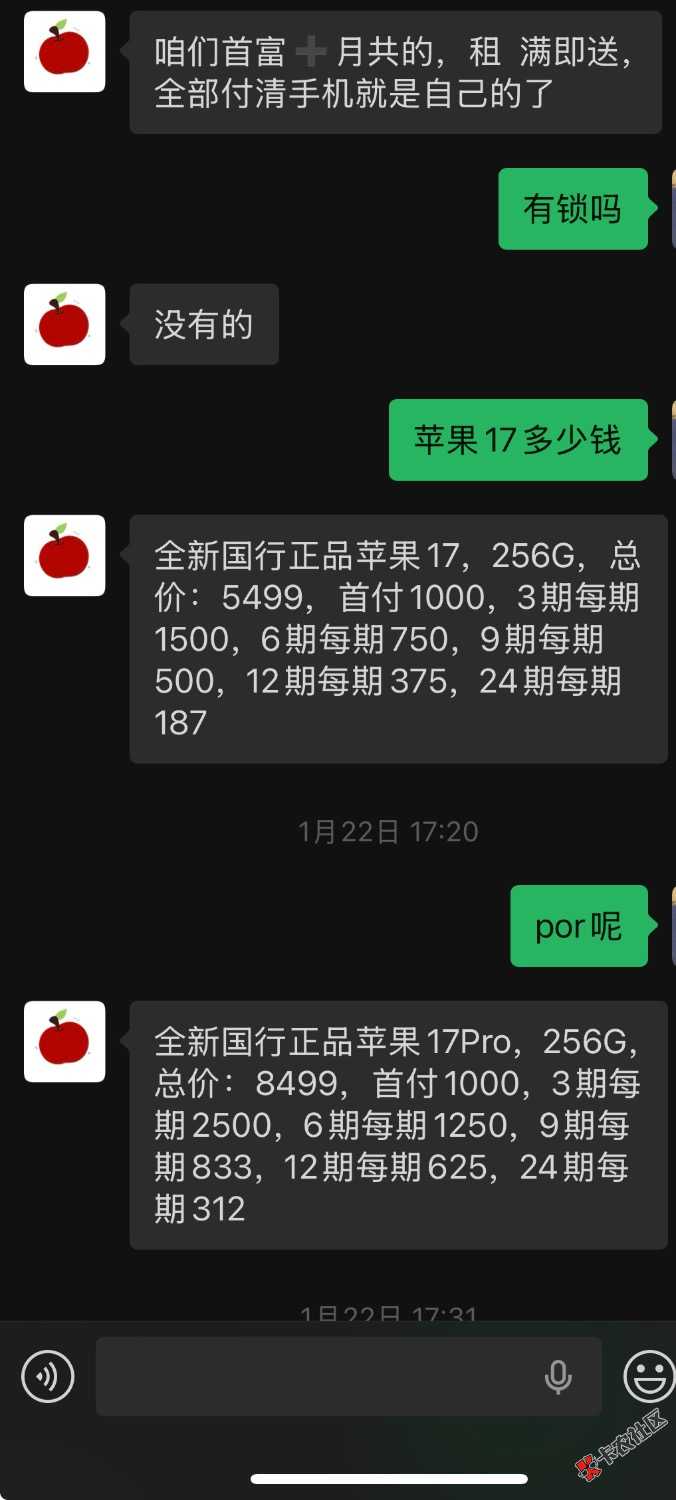676x1500 pixels.
Task: Open the apple avatar beside the 没有的 message
Action: 65,324
